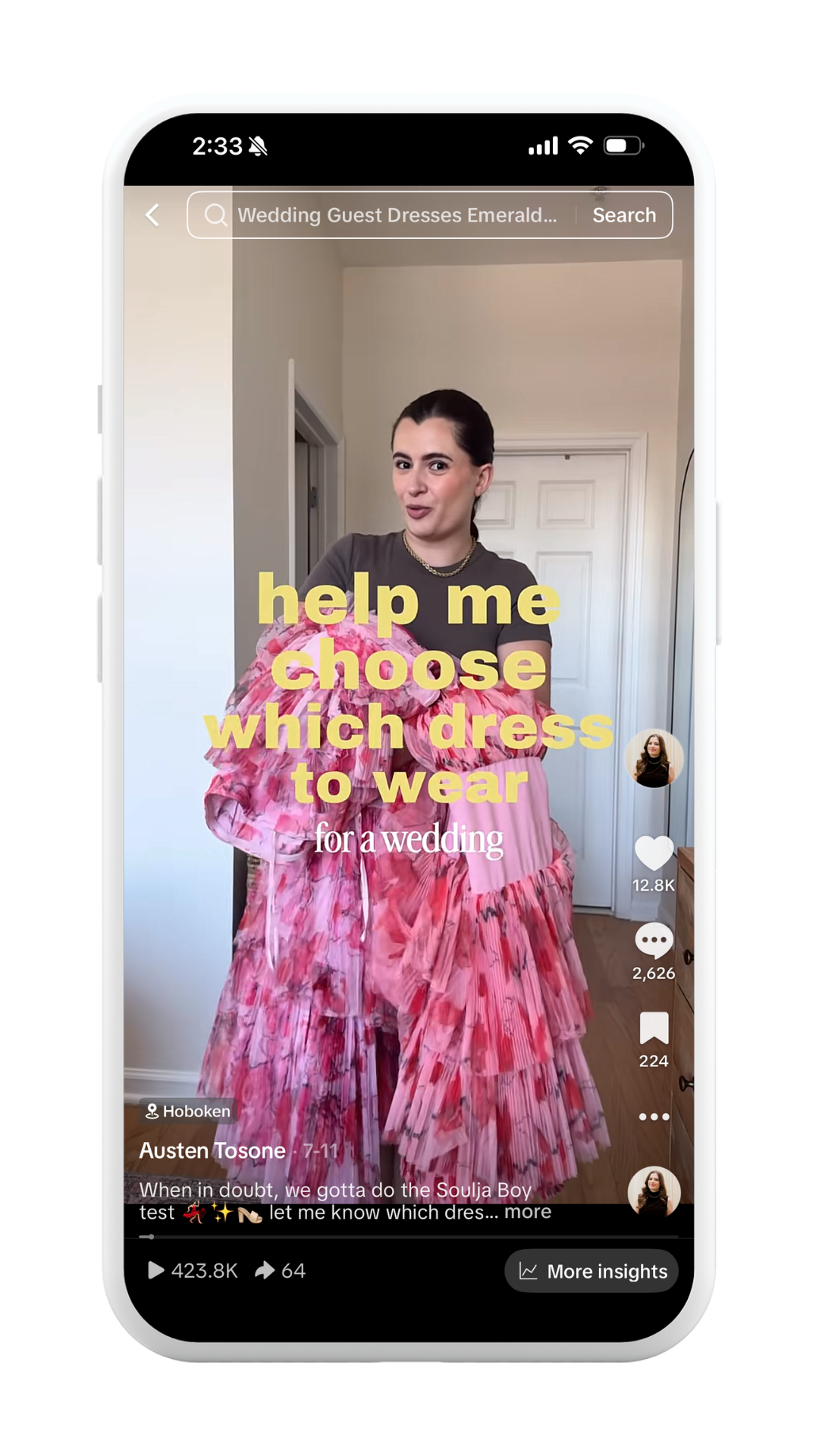Expand the caption with 'more'
Screen dimensions: 819x1456
click(528, 1212)
